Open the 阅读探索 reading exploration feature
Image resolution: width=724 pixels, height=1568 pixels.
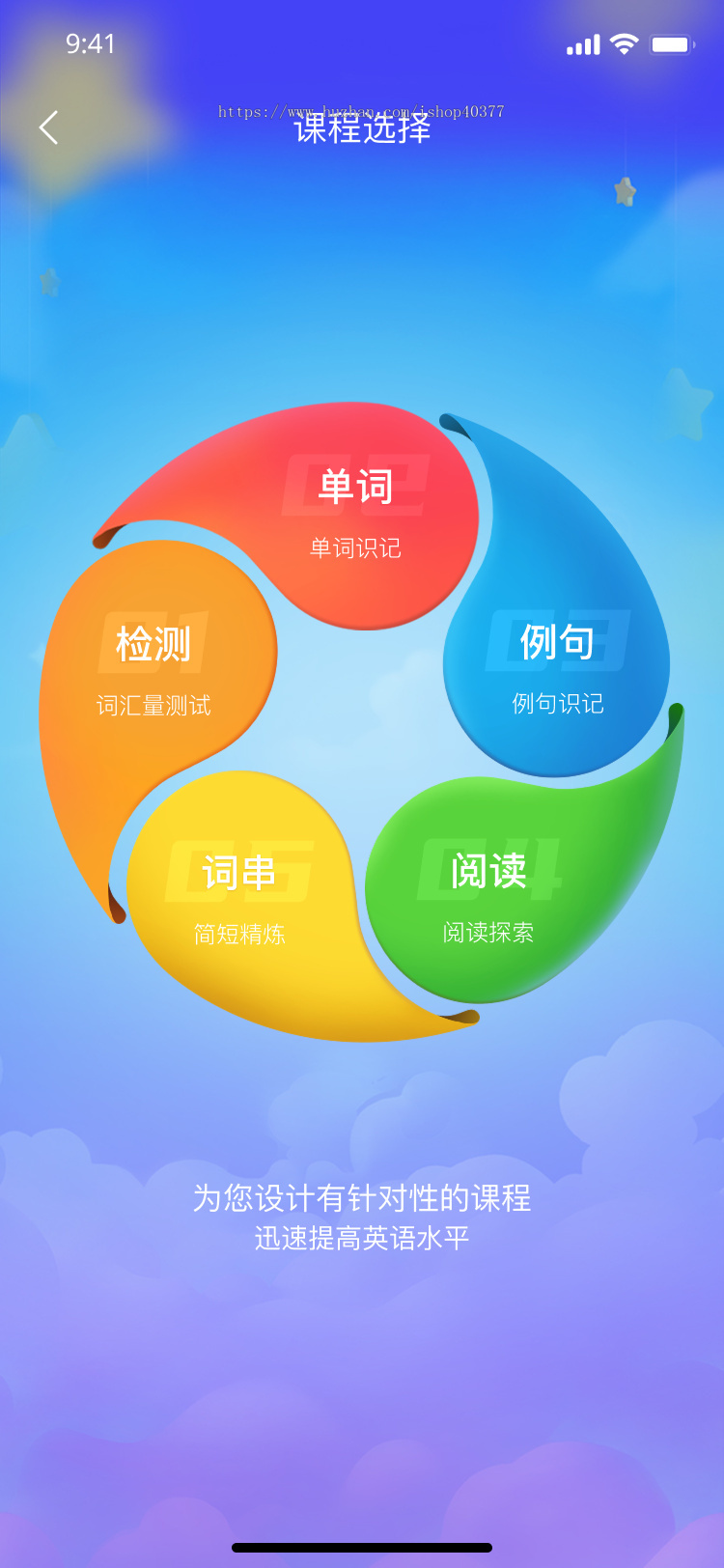[x=489, y=933]
